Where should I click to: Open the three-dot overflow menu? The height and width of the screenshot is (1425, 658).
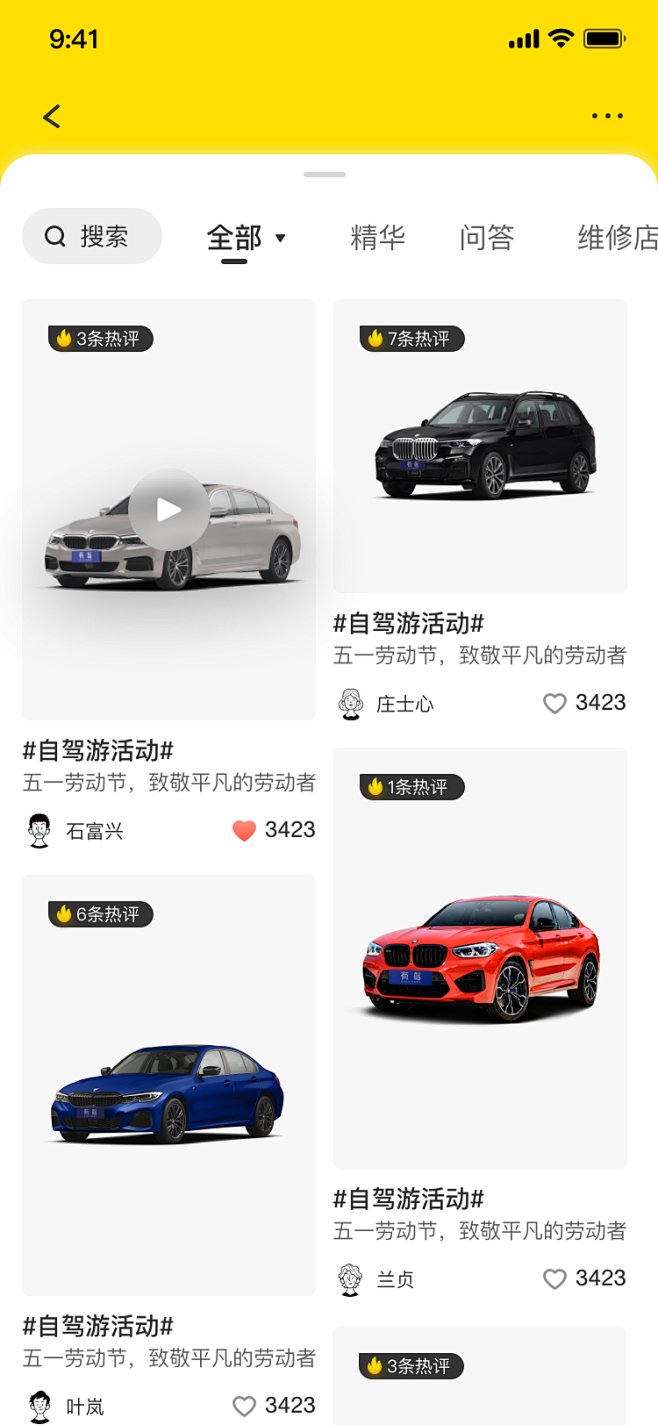[607, 116]
